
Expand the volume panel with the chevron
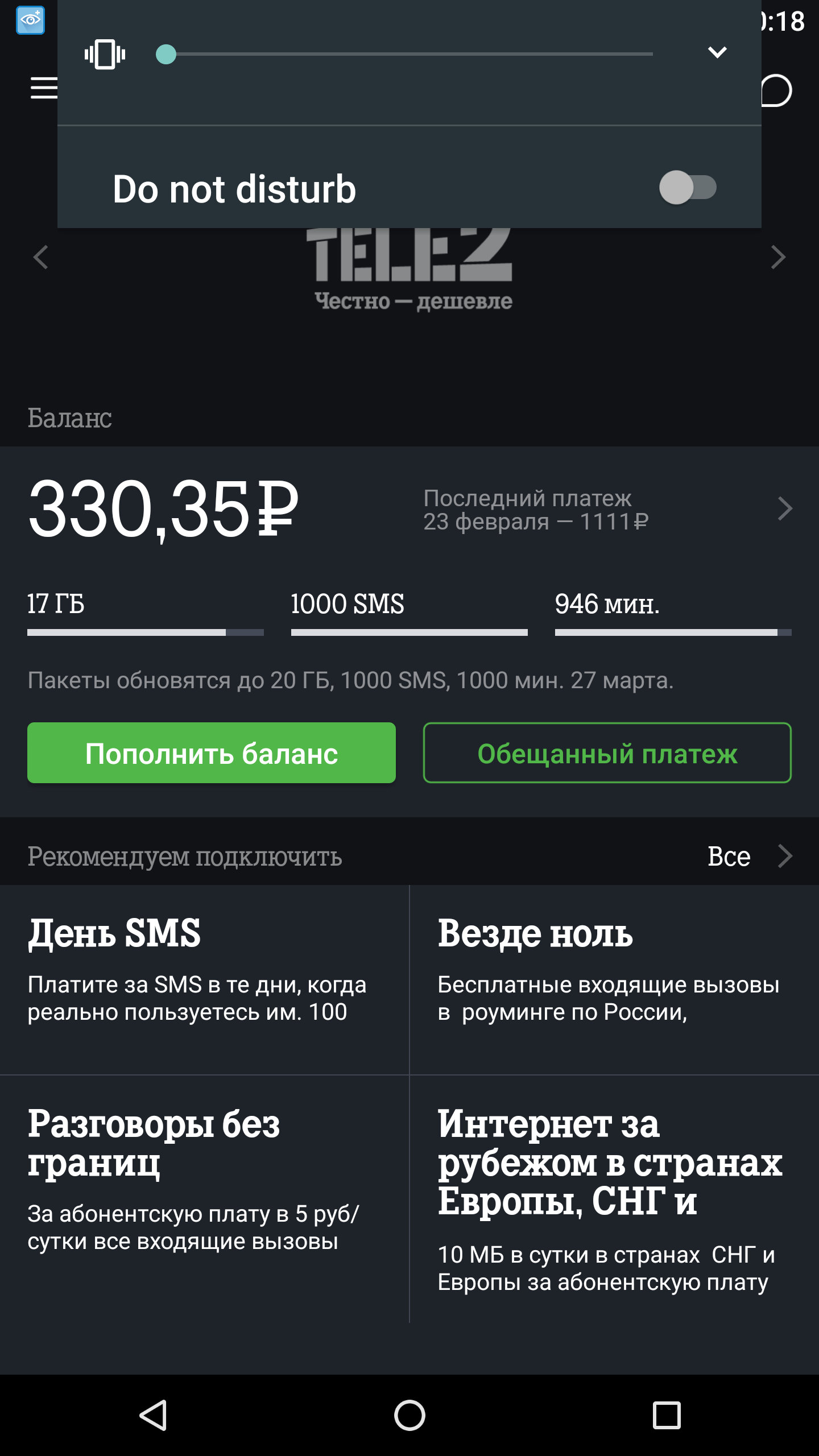point(717,53)
